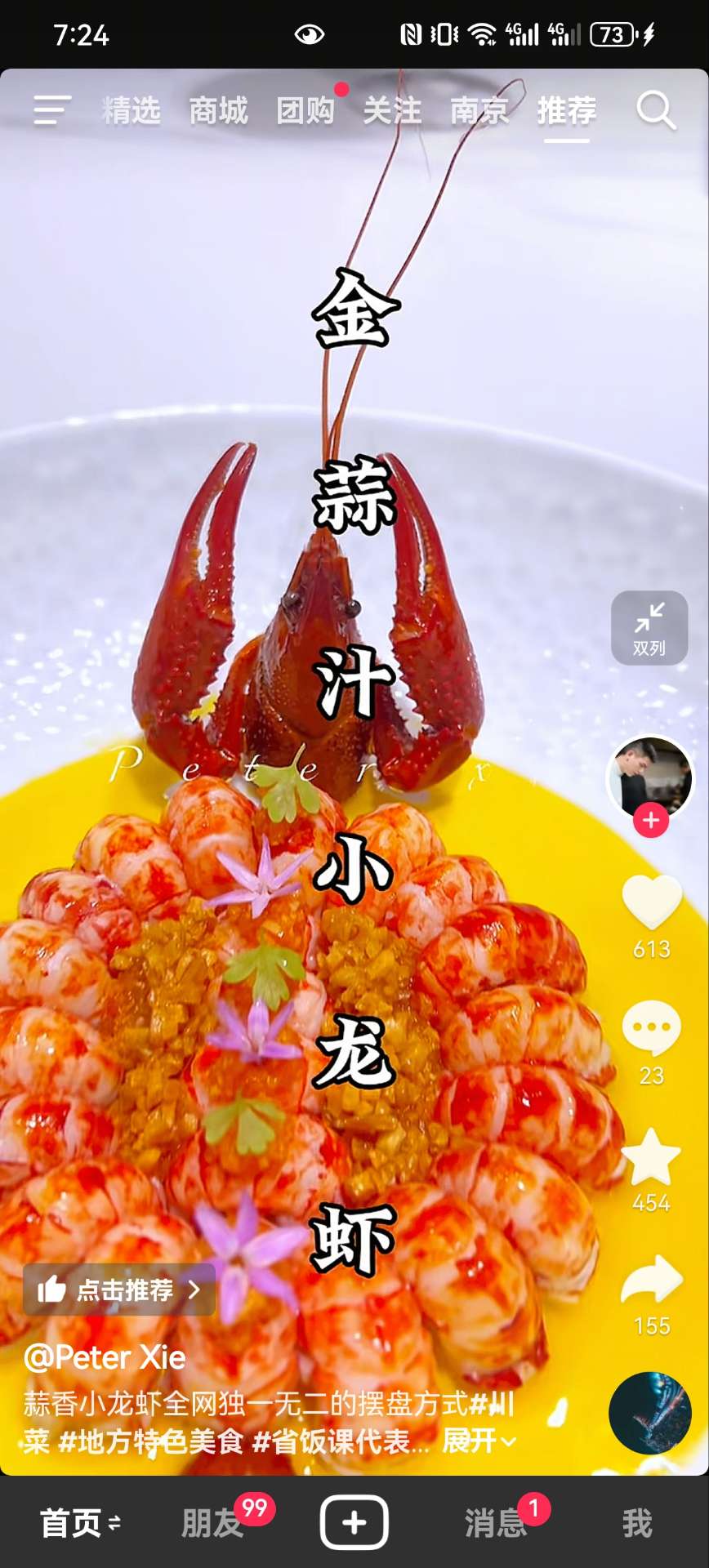The height and width of the screenshot is (1568, 709).
Task: Follow Peter Xie via the plus badge
Action: pyautogui.click(x=651, y=819)
